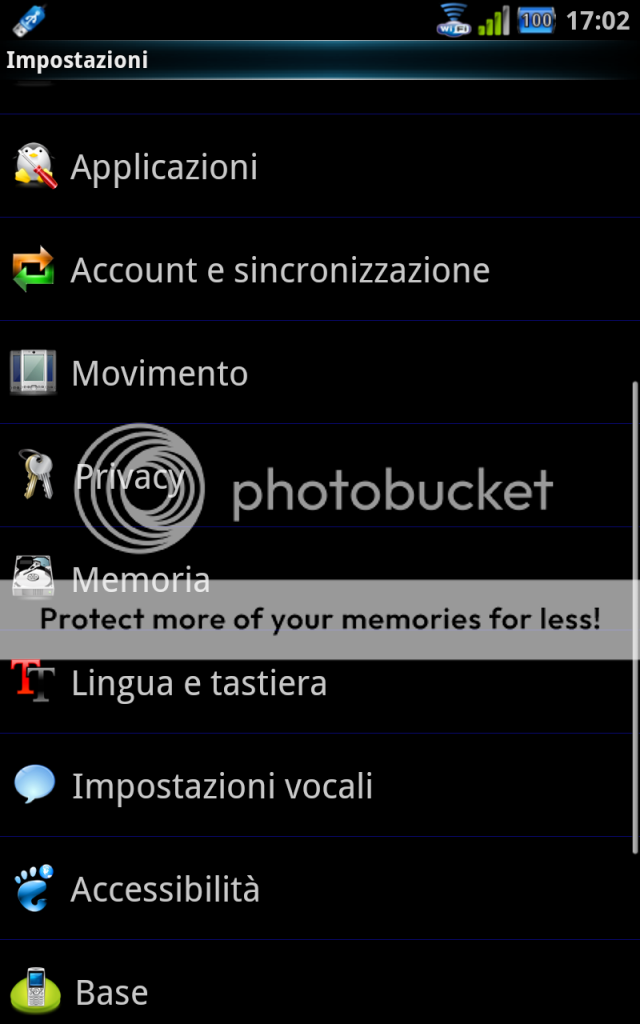The image size is (640, 1024).
Task: Select the Movimento settings row
Action: (160, 374)
